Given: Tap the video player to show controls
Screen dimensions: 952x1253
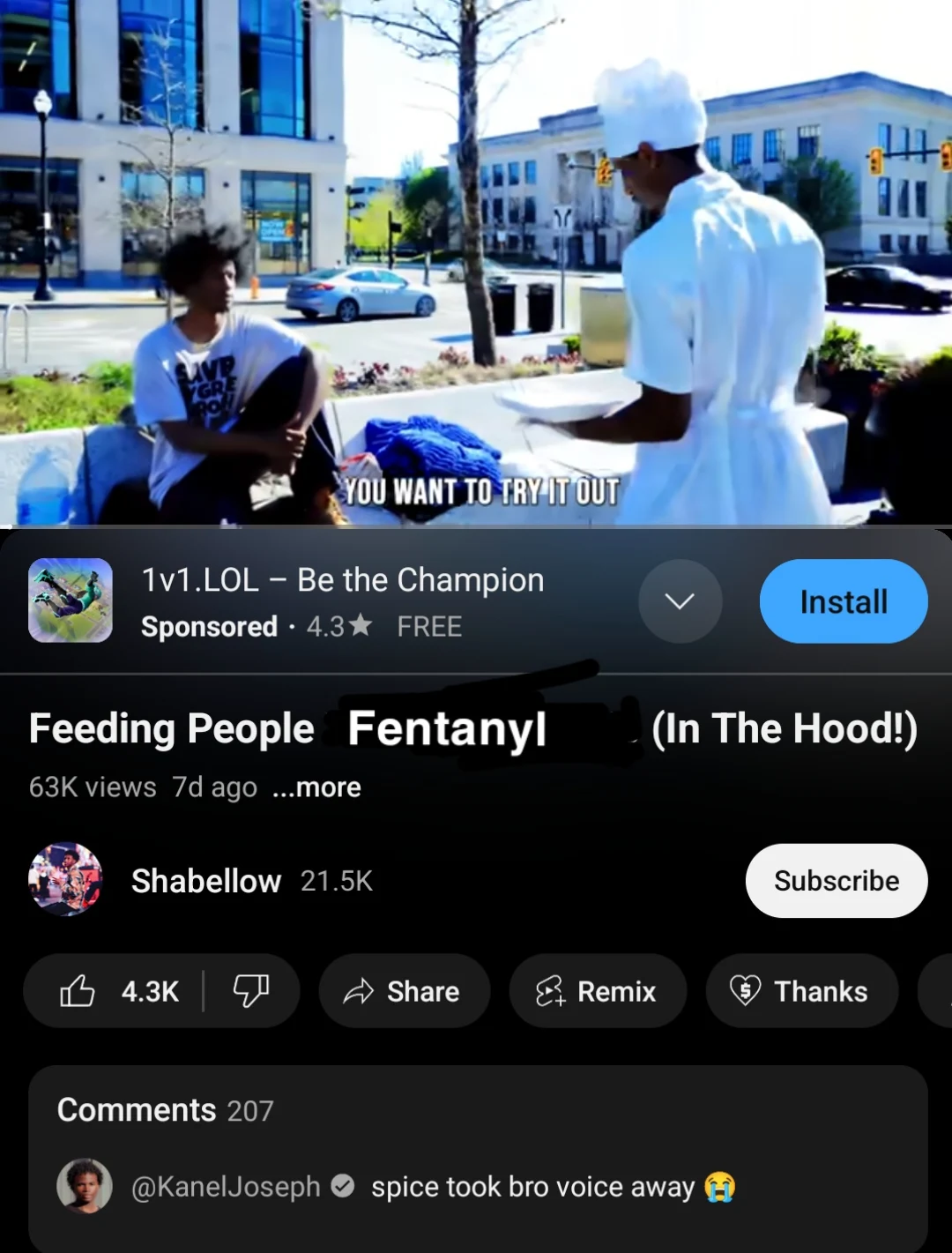Looking at the screenshot, I should 476,263.
